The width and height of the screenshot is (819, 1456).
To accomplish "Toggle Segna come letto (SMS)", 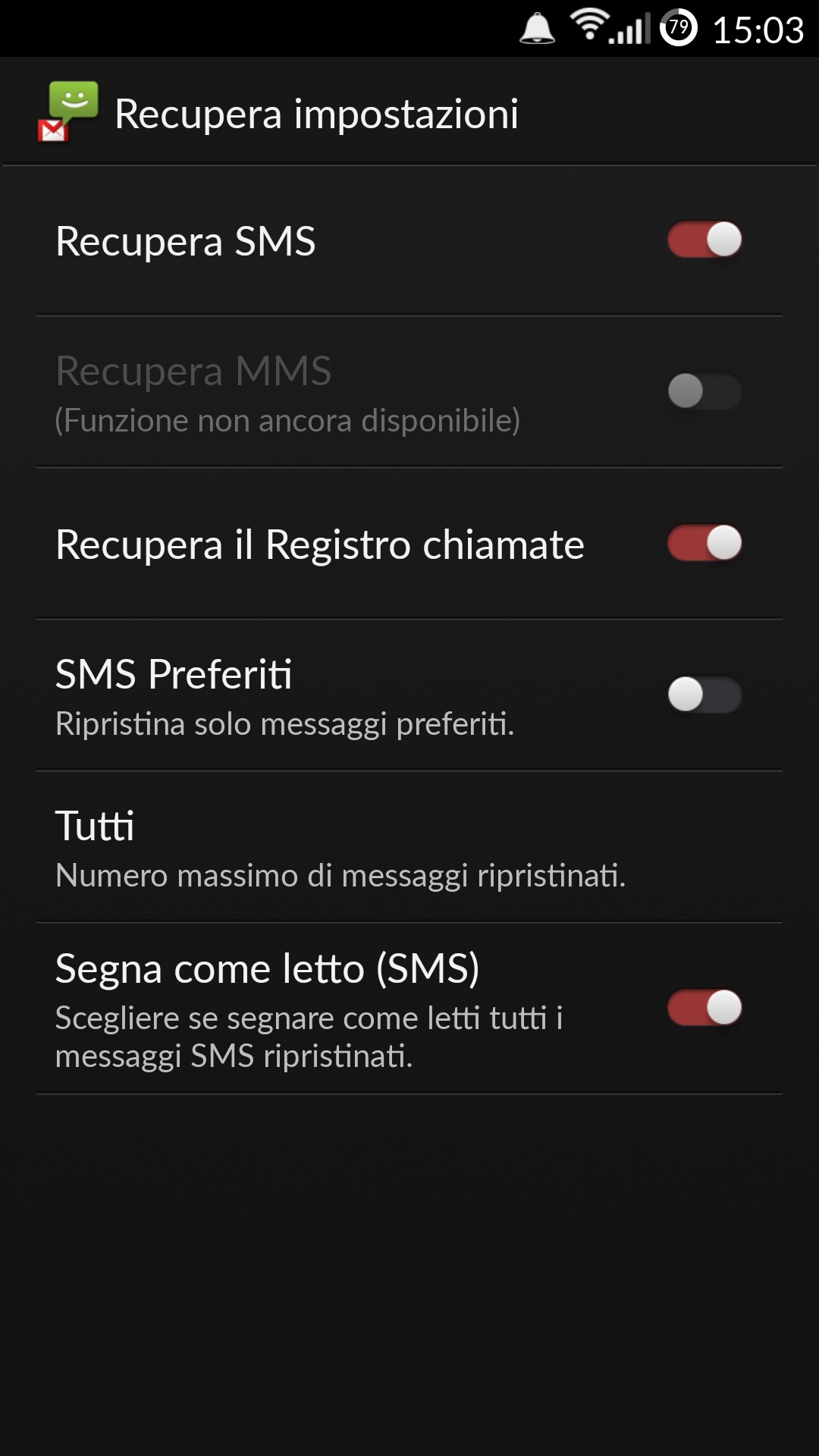I will click(x=704, y=1008).
